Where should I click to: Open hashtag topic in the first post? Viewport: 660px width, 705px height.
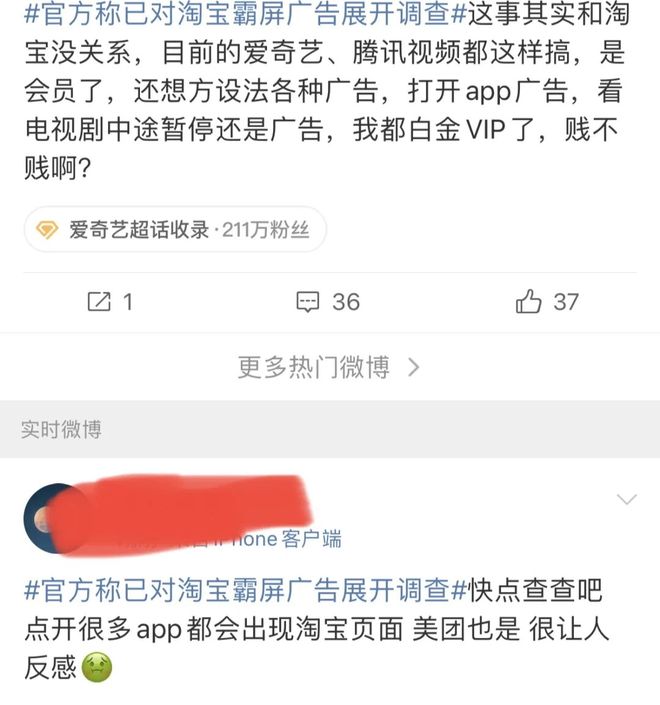pyautogui.click(x=240, y=15)
